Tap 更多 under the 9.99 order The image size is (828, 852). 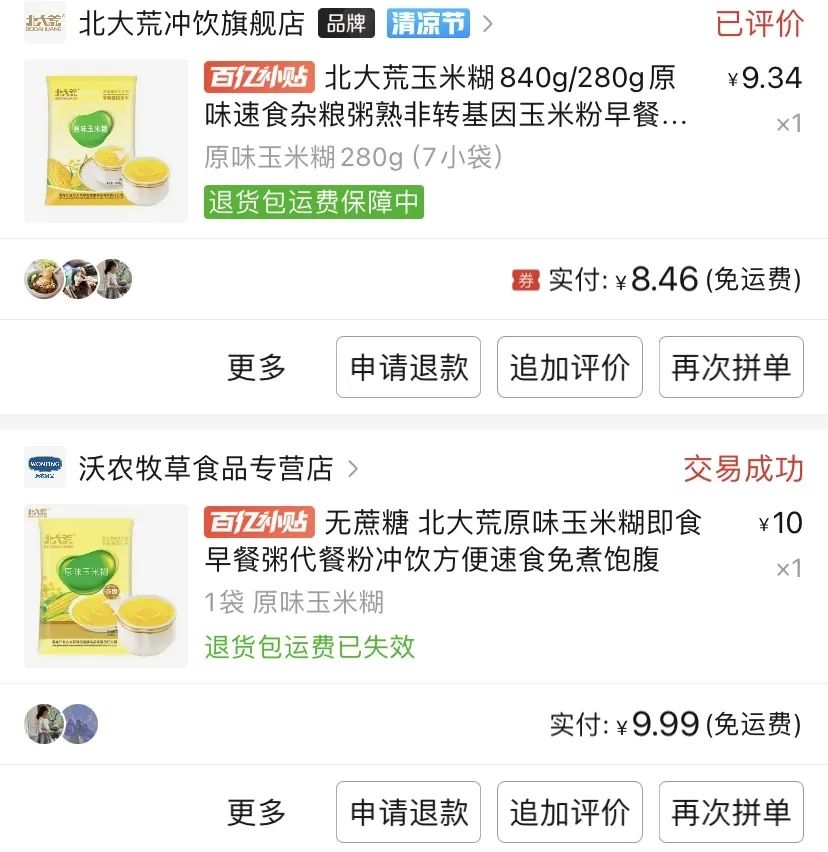point(257,812)
